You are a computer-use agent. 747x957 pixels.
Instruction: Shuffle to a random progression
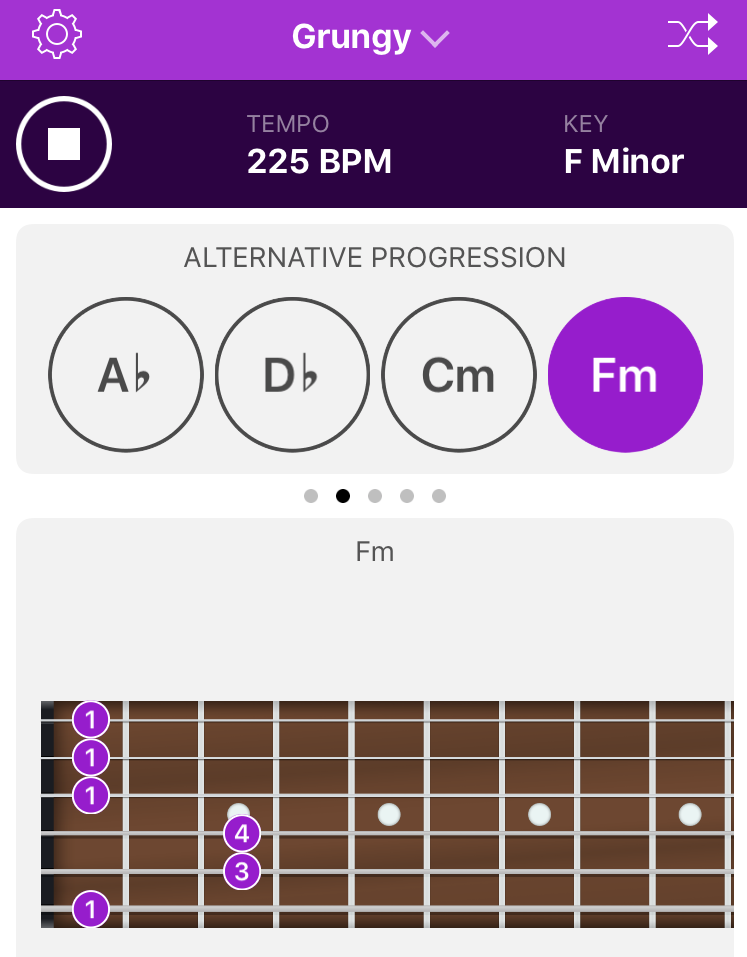coord(692,36)
